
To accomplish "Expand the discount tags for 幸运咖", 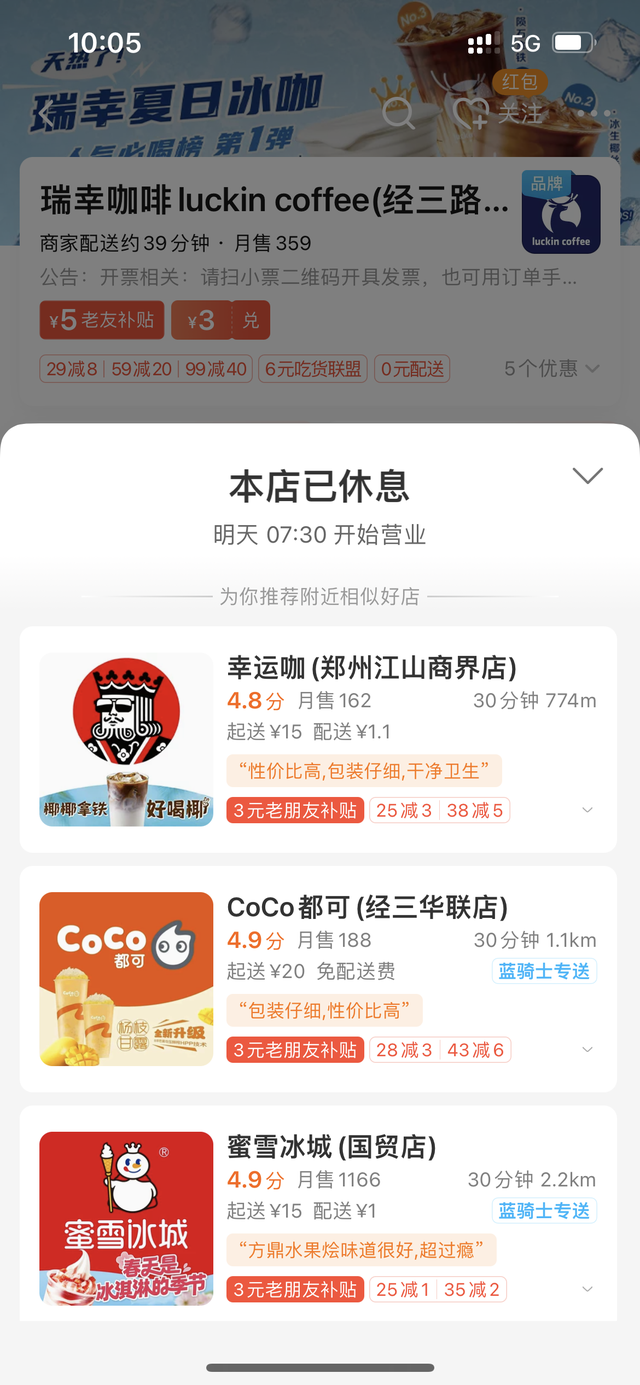I will coord(587,810).
